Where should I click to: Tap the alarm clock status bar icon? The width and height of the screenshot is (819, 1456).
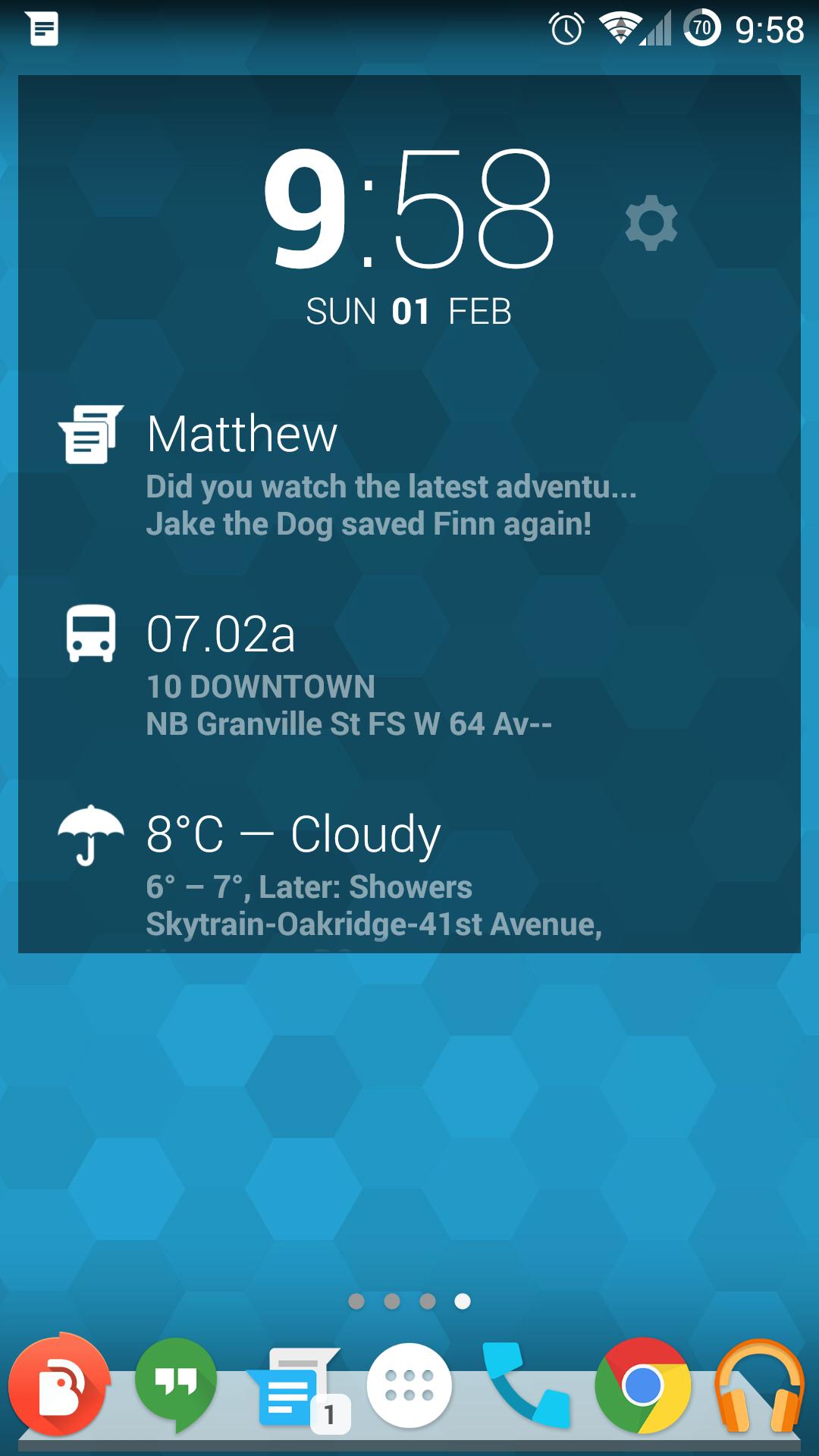pyautogui.click(x=567, y=29)
